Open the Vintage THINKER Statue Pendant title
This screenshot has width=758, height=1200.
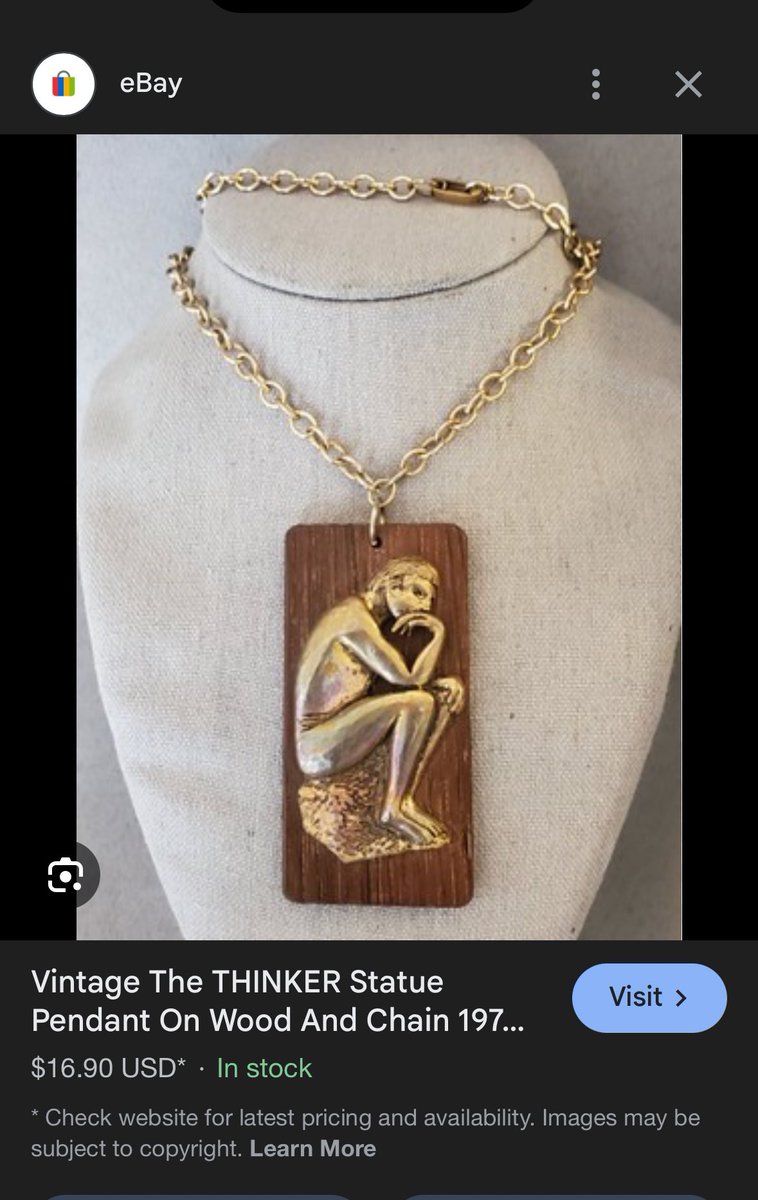coord(277,1000)
